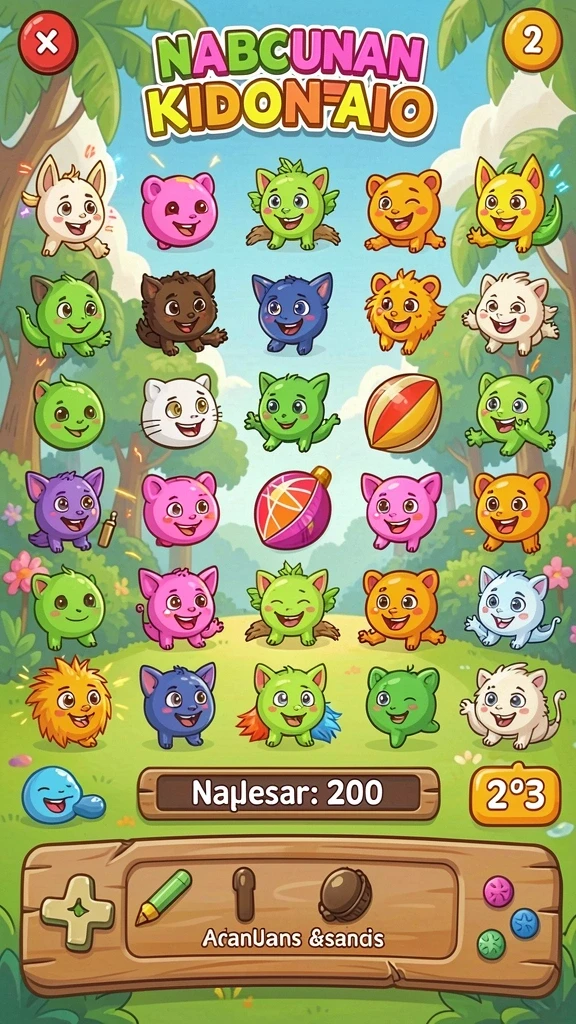576x1024 pixels.
Task: Tap the light blue kitten tile
Action: (x=511, y=606)
